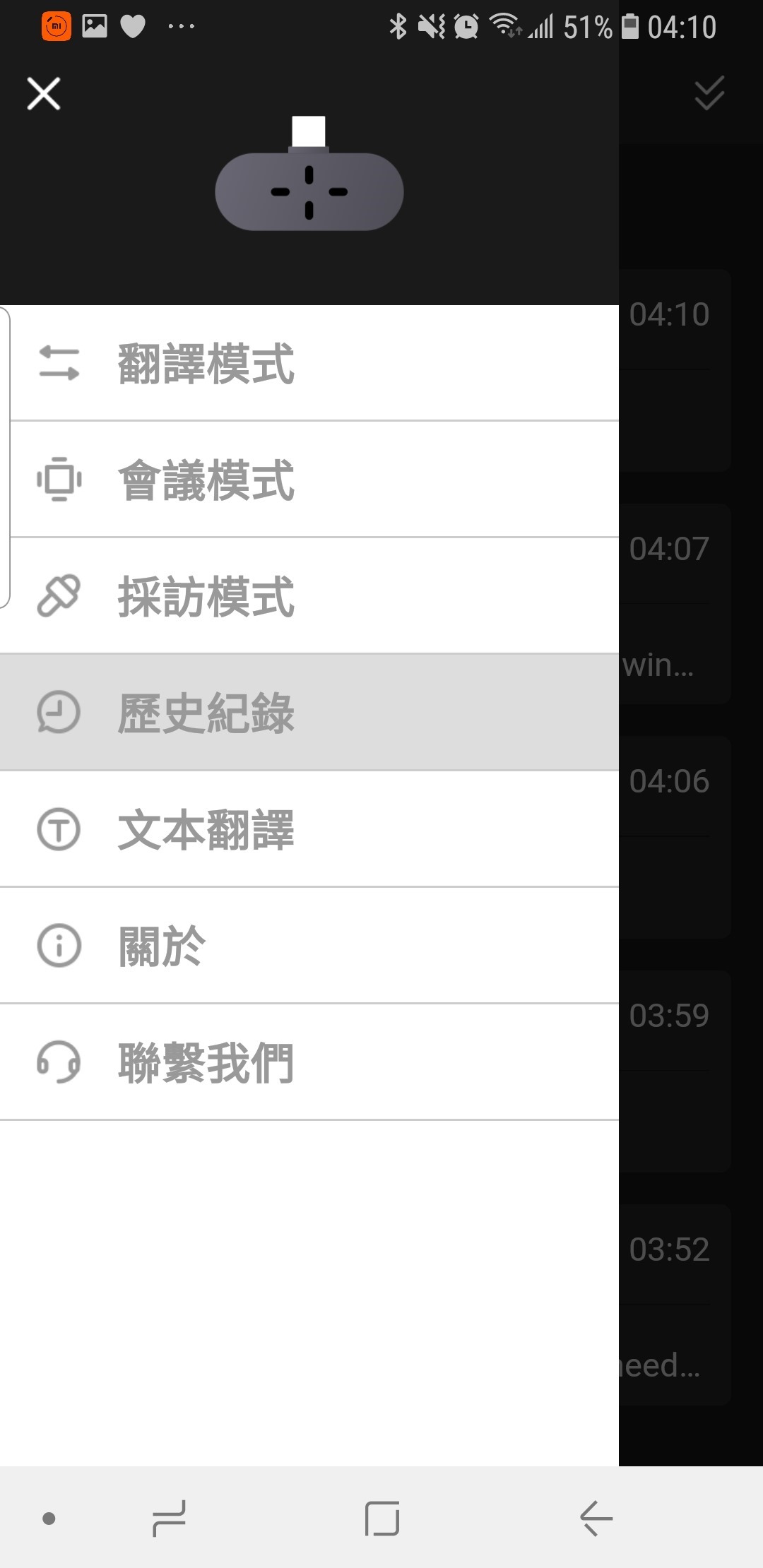763x1568 pixels.
Task: Open 聯繫我們 contact us
Action: click(309, 1062)
